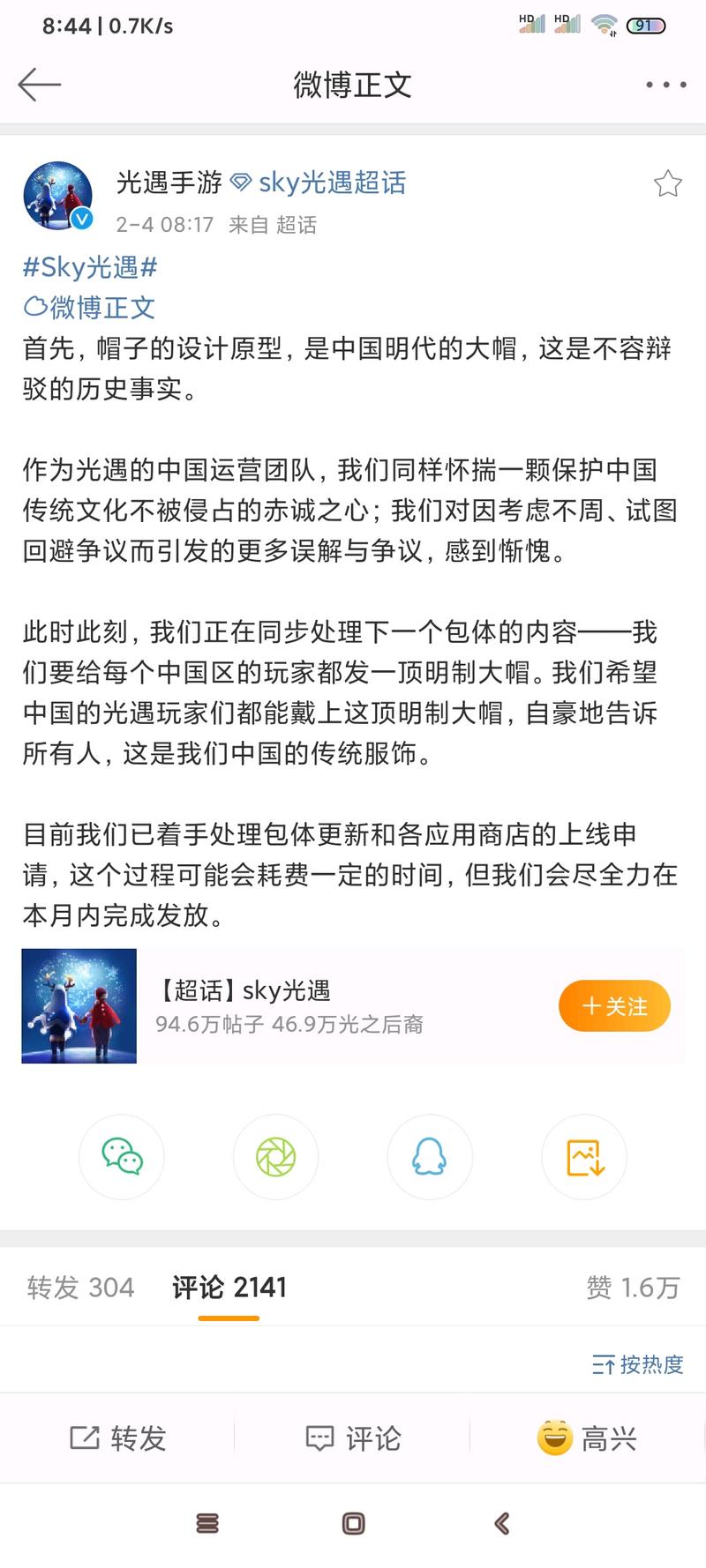Open the #Sky光遇# hashtag
Image resolution: width=706 pixels, height=1568 pixels.
(90, 267)
